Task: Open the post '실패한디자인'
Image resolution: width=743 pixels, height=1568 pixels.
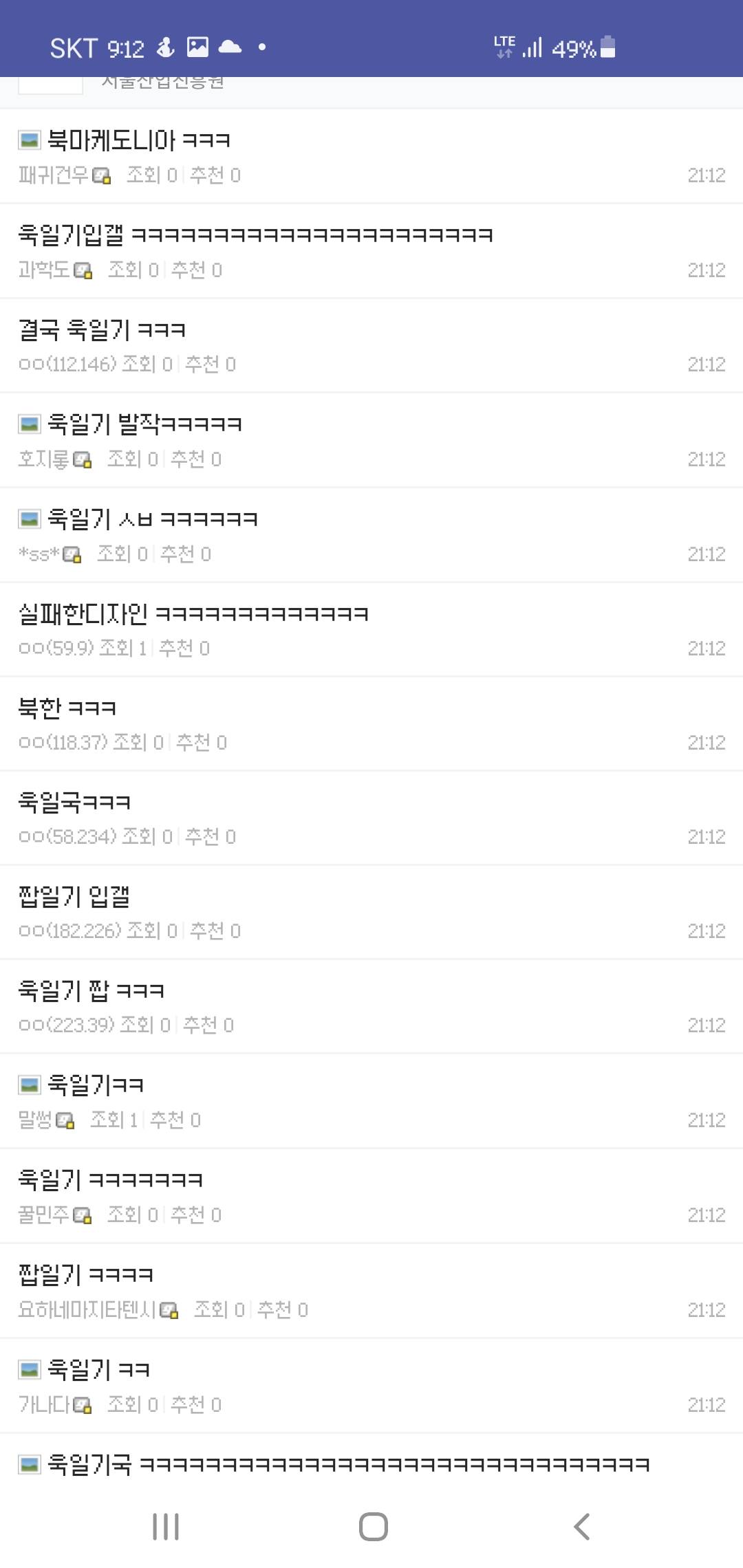Action: tap(193, 613)
